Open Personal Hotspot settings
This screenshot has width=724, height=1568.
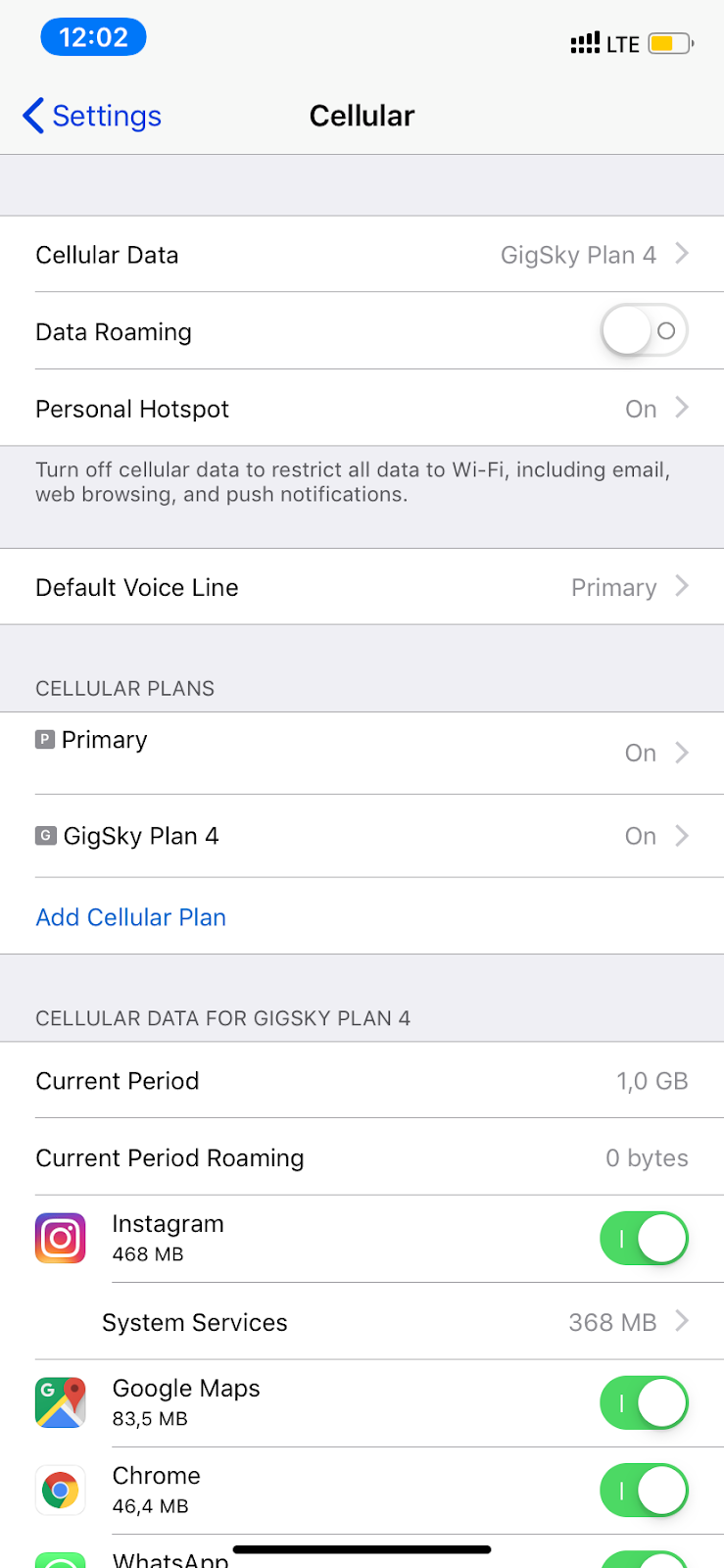362,409
